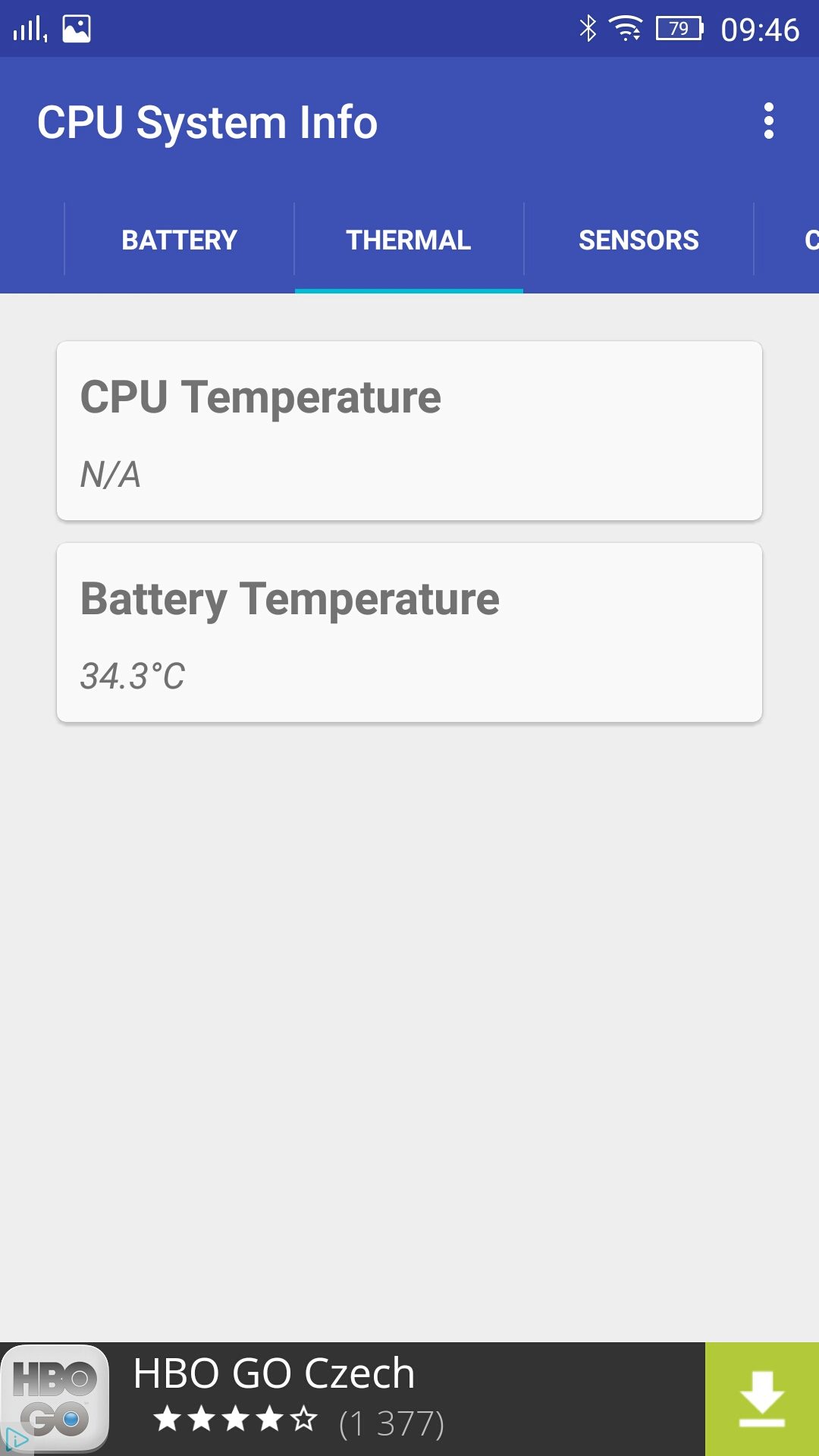Open the HBO GO Czech ad banner

[x=353, y=1399]
